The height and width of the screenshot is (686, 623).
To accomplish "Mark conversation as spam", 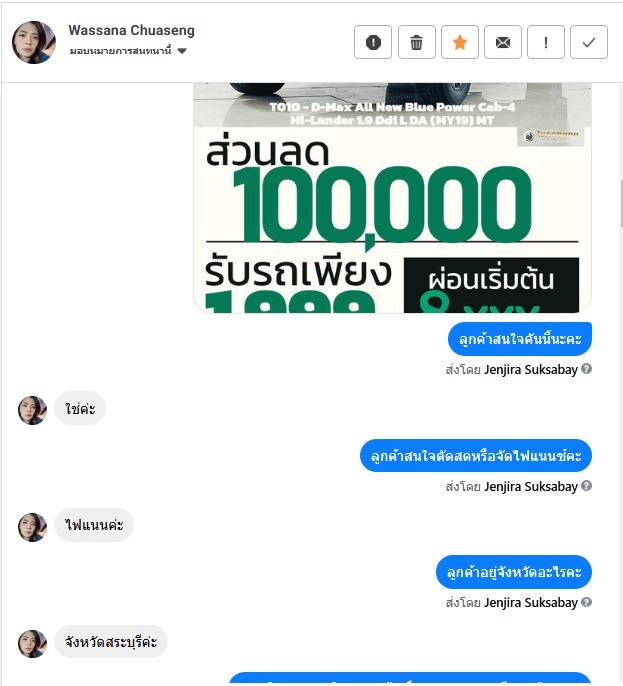I will tap(373, 42).
